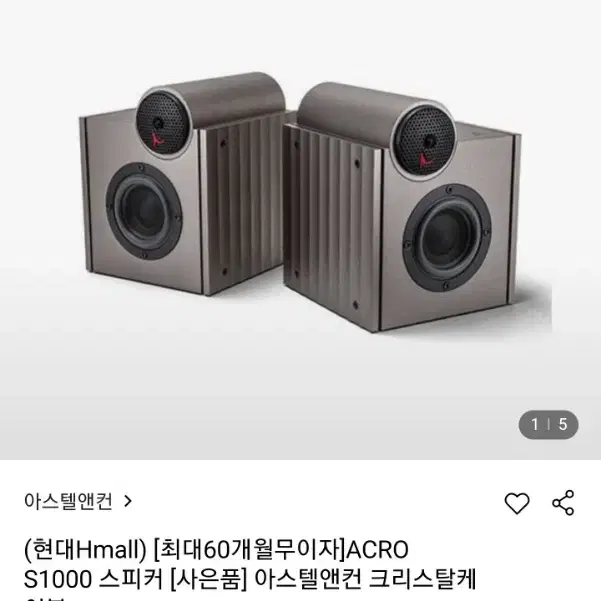Viewport: 601px width, 601px height.
Task: Open the 아스텔앤컨 brand page
Action: point(78,501)
